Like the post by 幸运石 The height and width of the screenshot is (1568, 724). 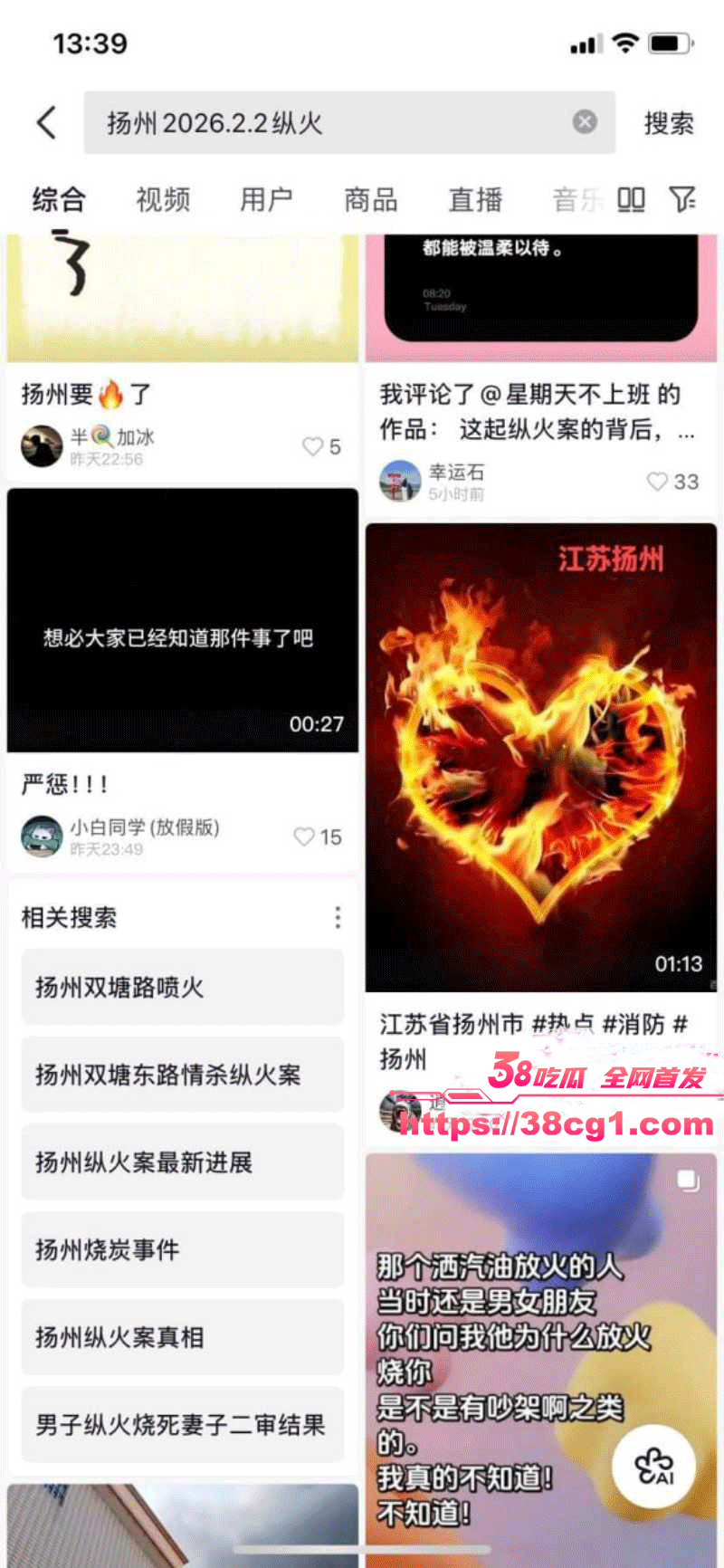658,482
